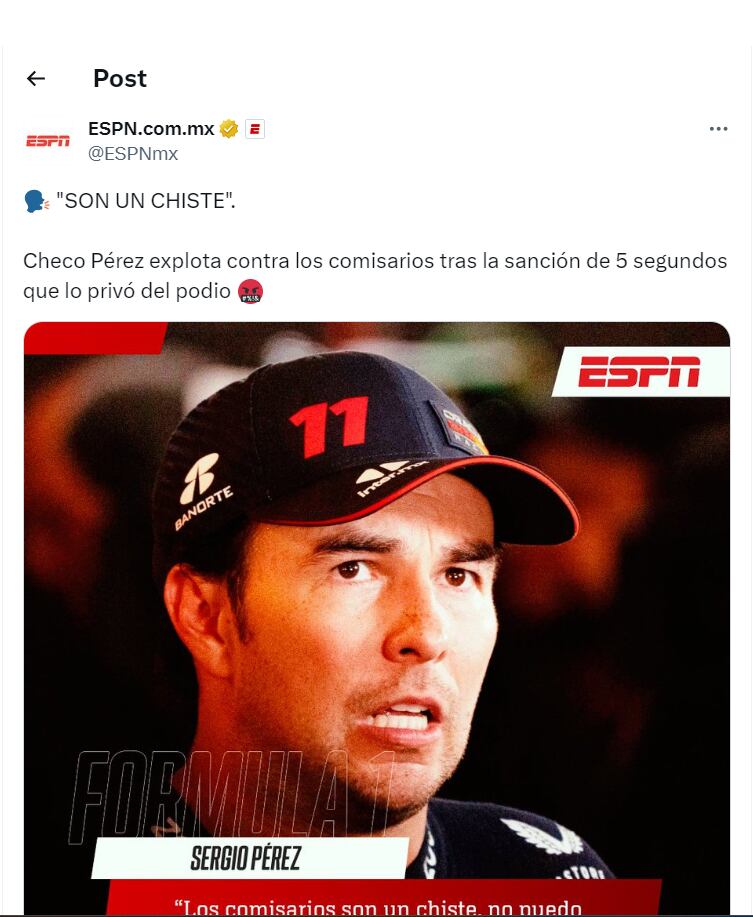Open the Sergio Pérez post image
753x917 pixels.
click(376, 618)
